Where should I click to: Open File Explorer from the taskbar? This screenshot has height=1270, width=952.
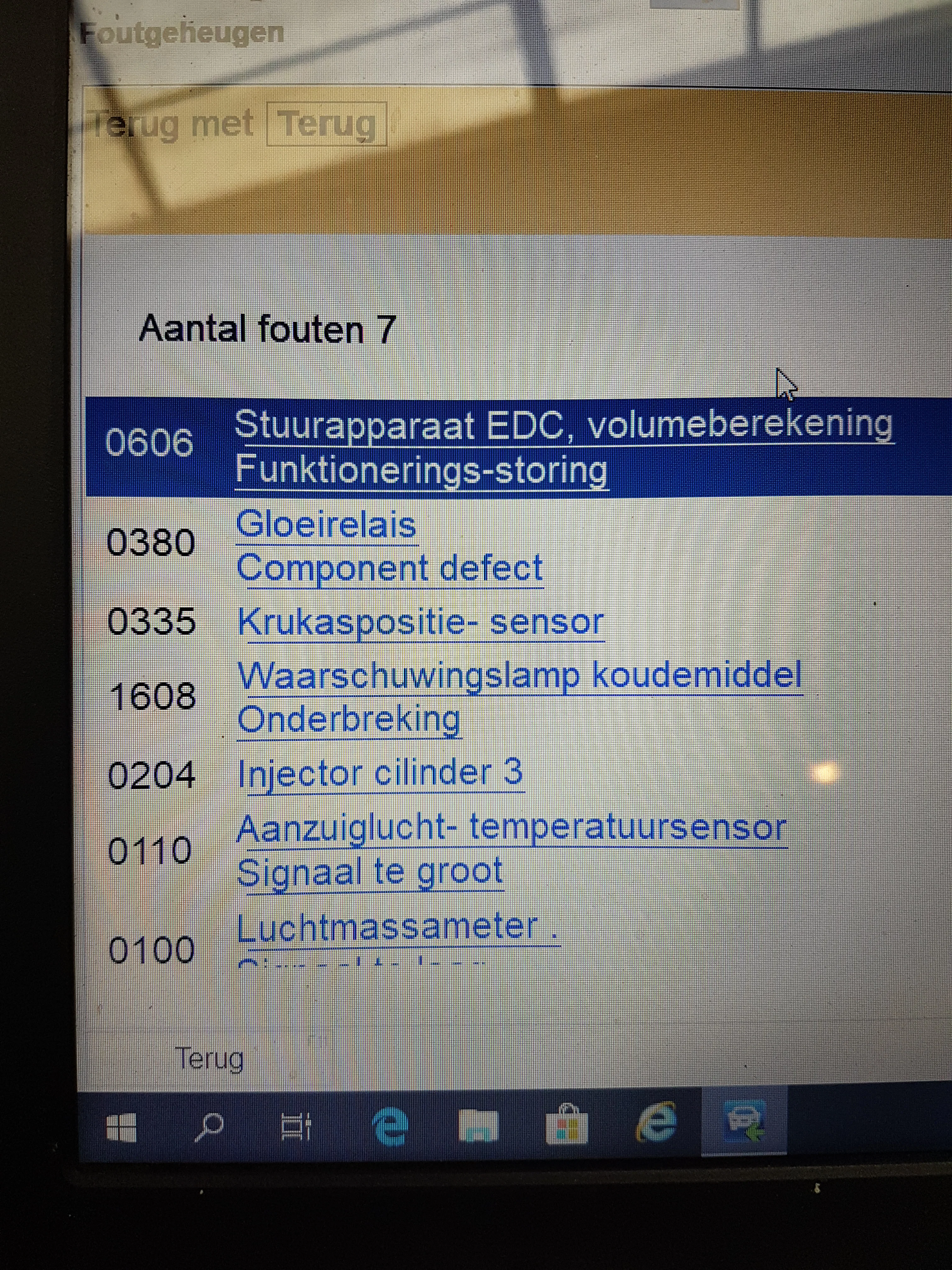point(479,1126)
